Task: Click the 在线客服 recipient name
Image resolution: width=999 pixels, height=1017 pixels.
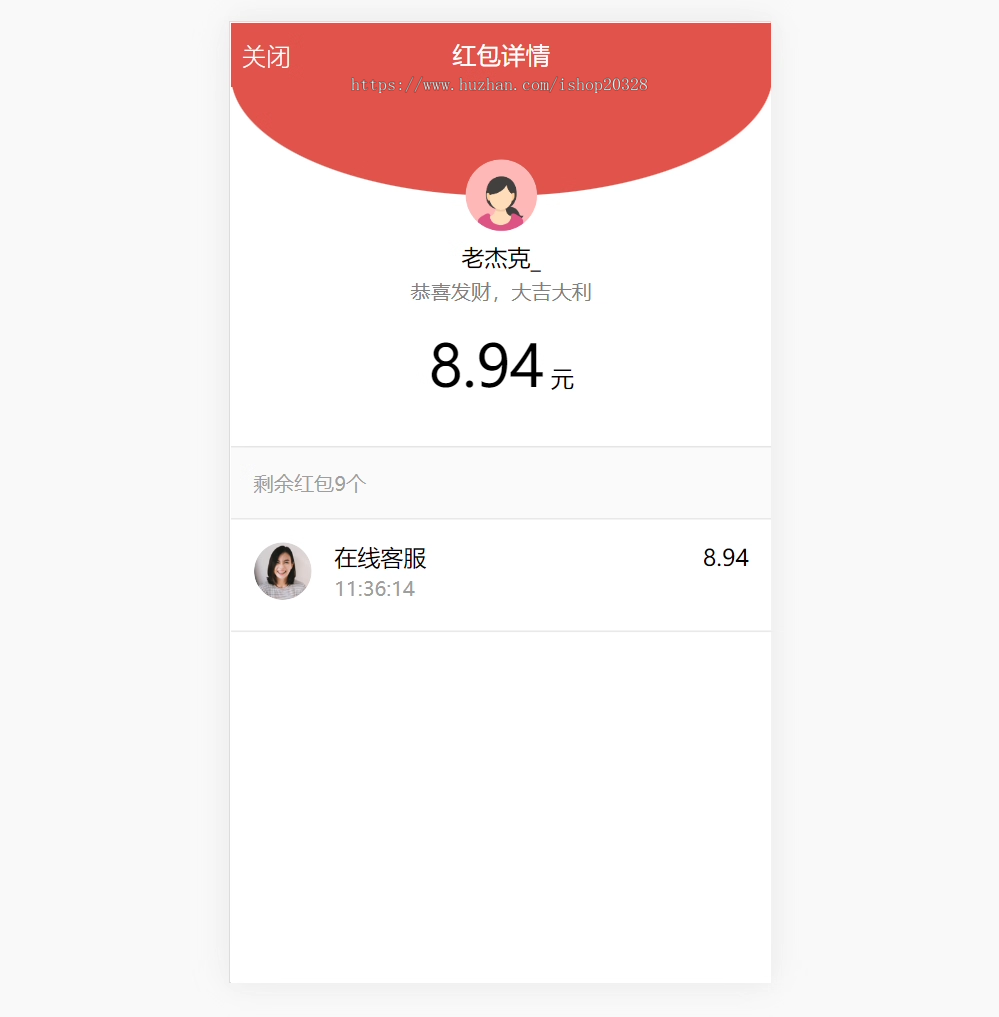Action: pos(379,558)
